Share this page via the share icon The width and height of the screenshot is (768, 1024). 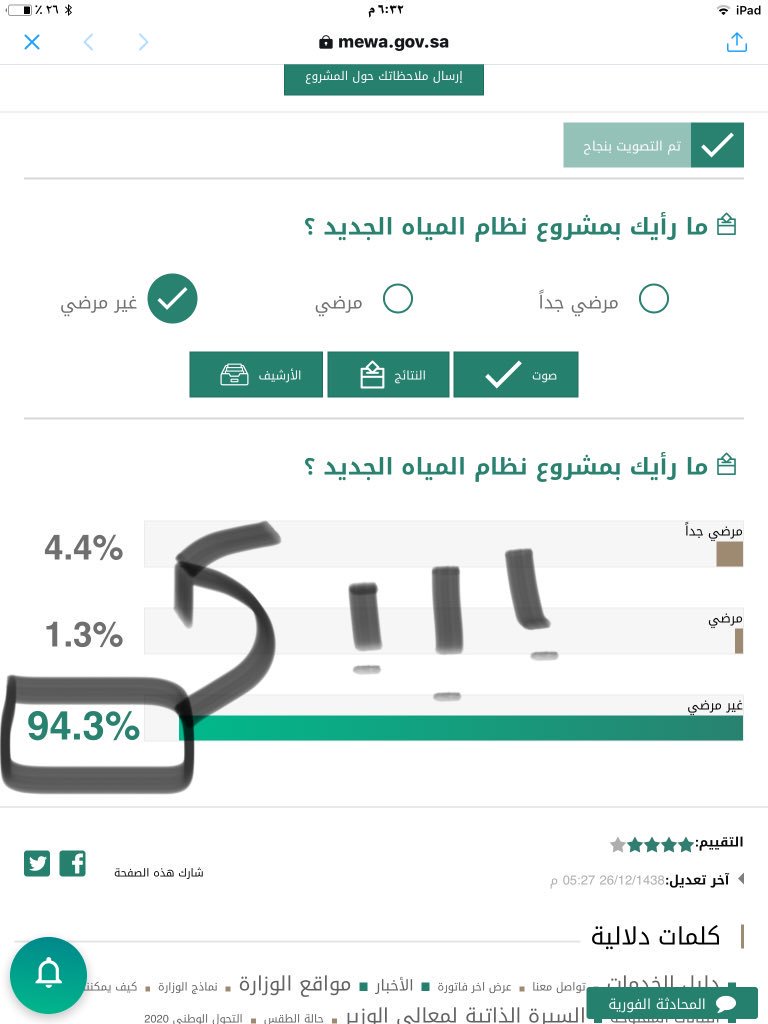[736, 42]
